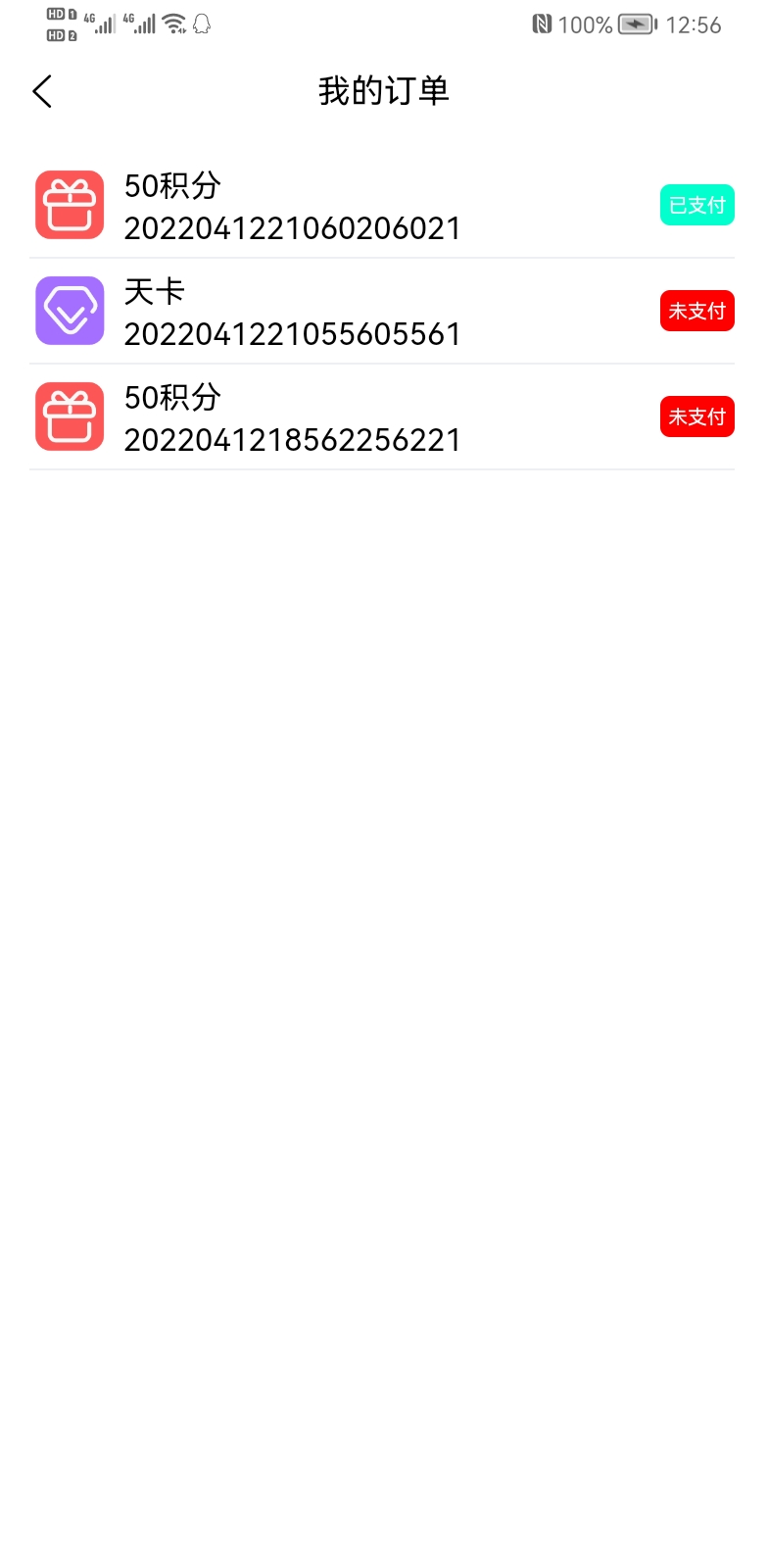Tap the 已支付 badge on first order
The image size is (768, 1568).
pyautogui.click(x=696, y=206)
